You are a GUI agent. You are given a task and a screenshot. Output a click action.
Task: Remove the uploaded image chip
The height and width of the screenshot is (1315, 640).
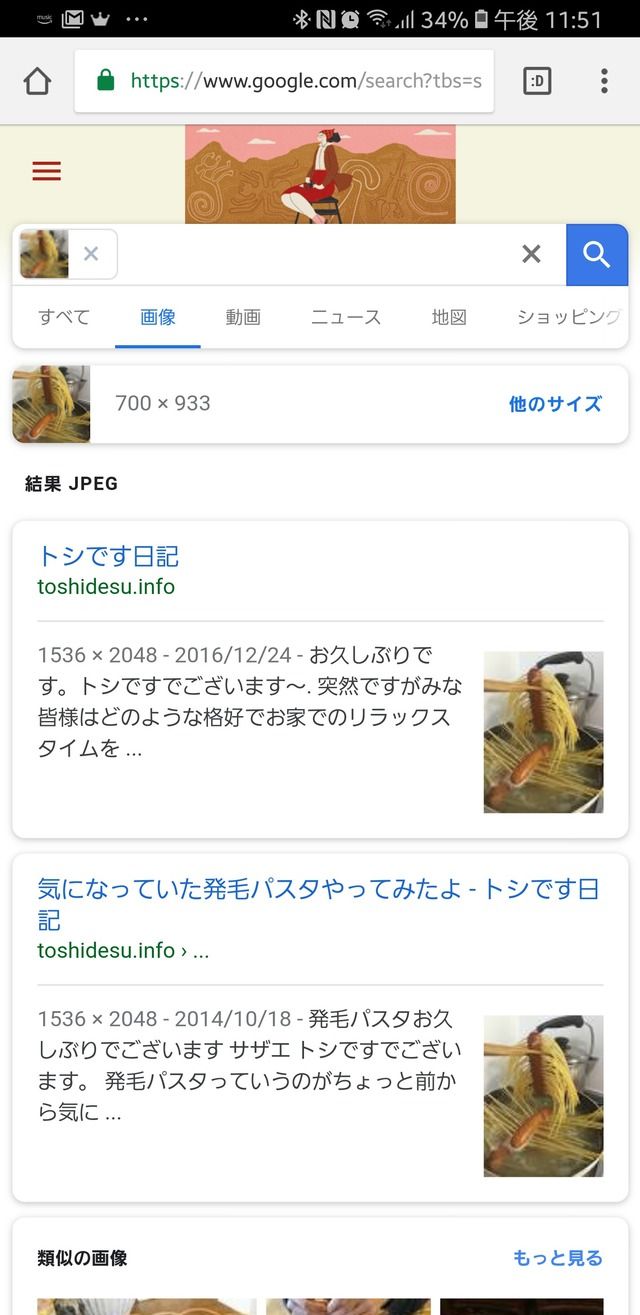click(x=91, y=254)
